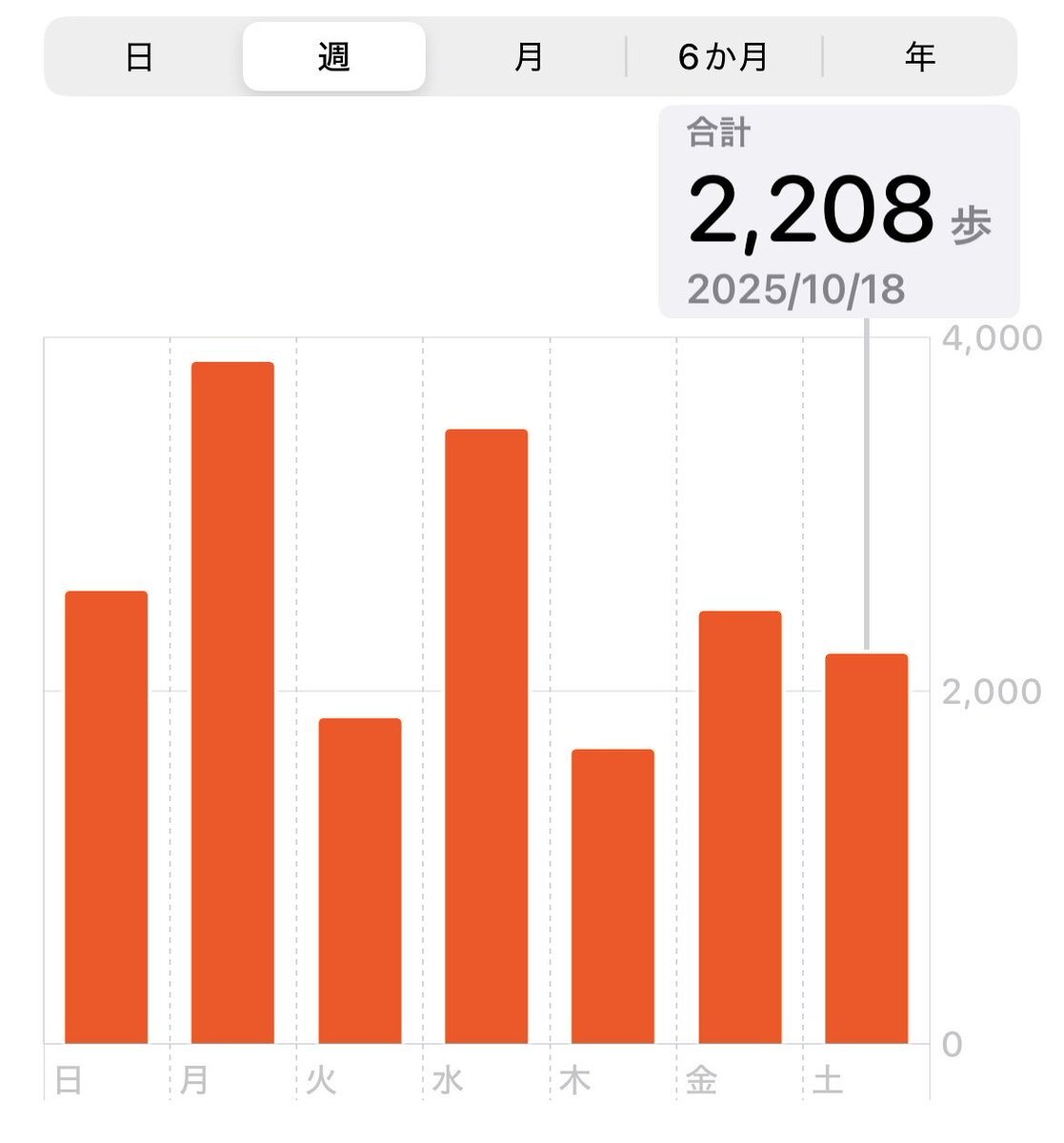Show the 6か月 range view

723,57
